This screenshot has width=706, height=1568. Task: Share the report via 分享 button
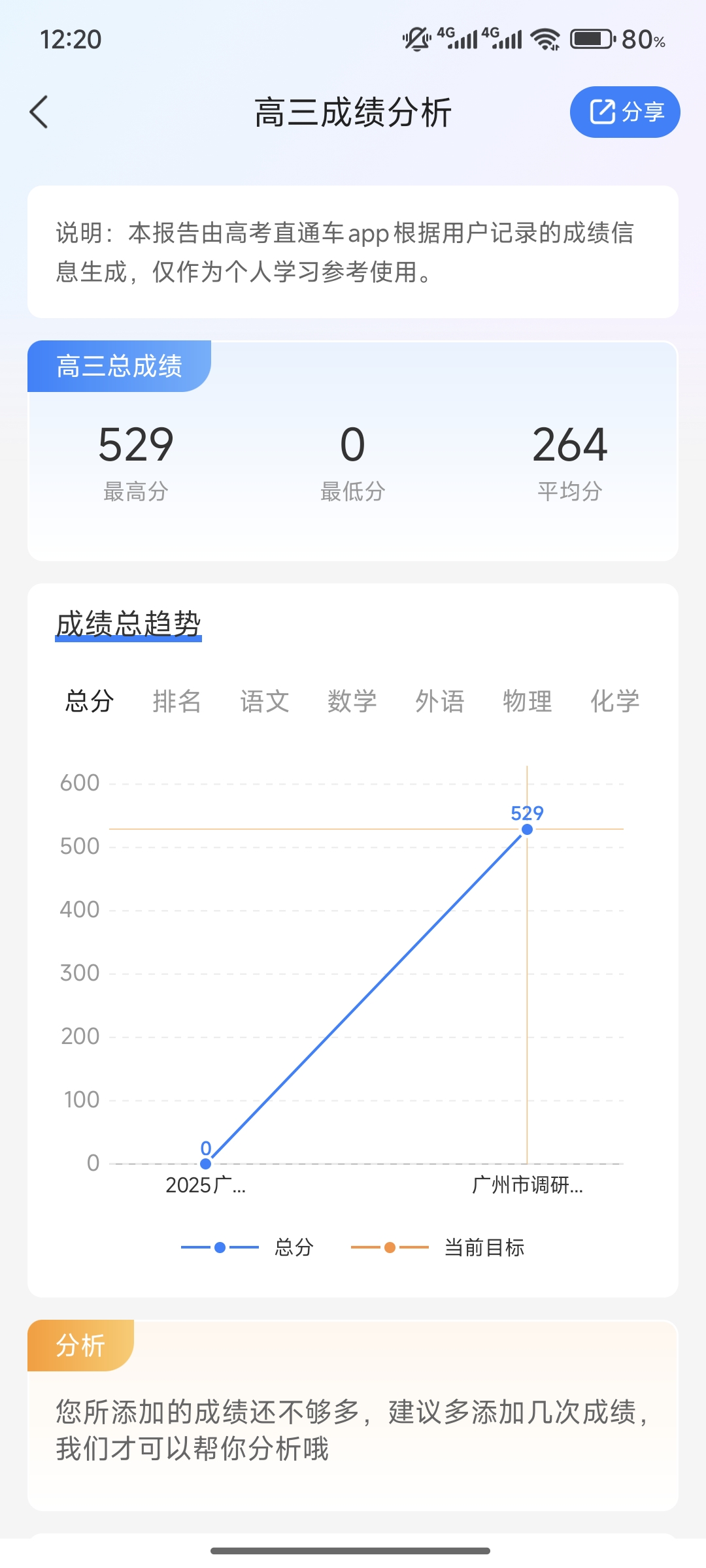pyautogui.click(x=624, y=112)
